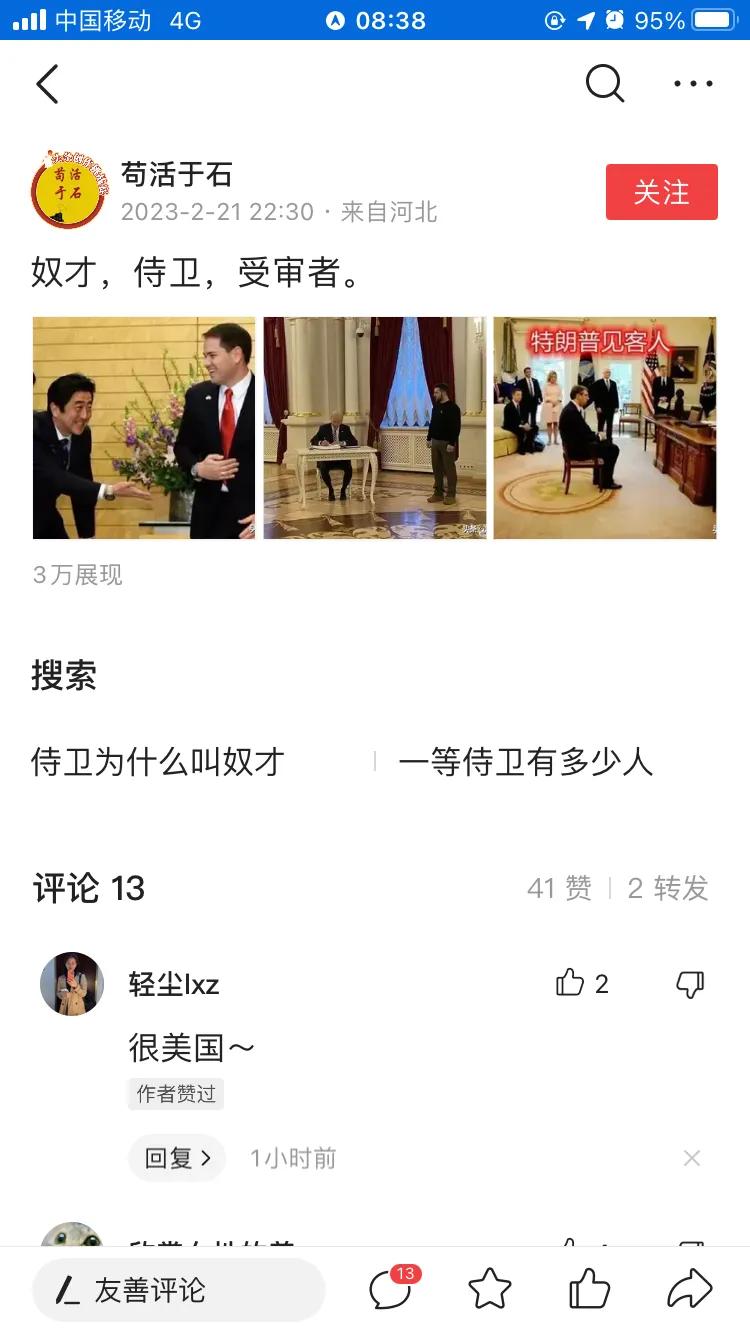This screenshot has width=750, height=1334.
Task: Favorite the post with the star icon
Action: [x=489, y=1290]
